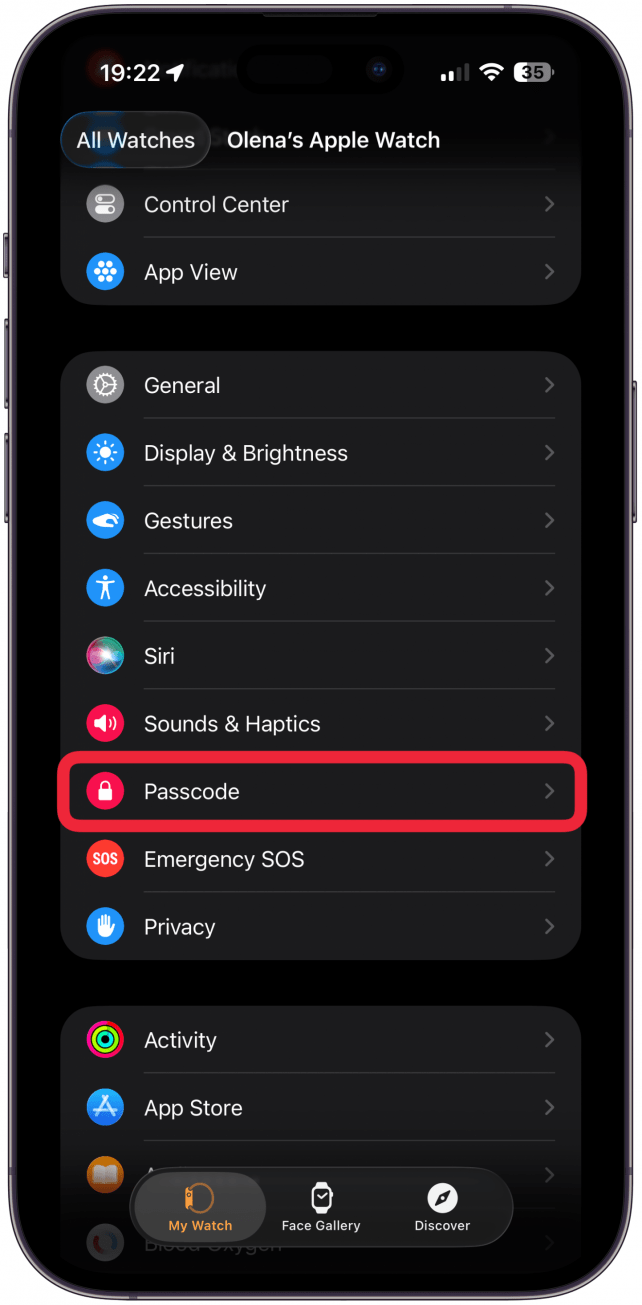Switch to the Discover tab
The width and height of the screenshot is (642, 1305).
pyautogui.click(x=442, y=1207)
